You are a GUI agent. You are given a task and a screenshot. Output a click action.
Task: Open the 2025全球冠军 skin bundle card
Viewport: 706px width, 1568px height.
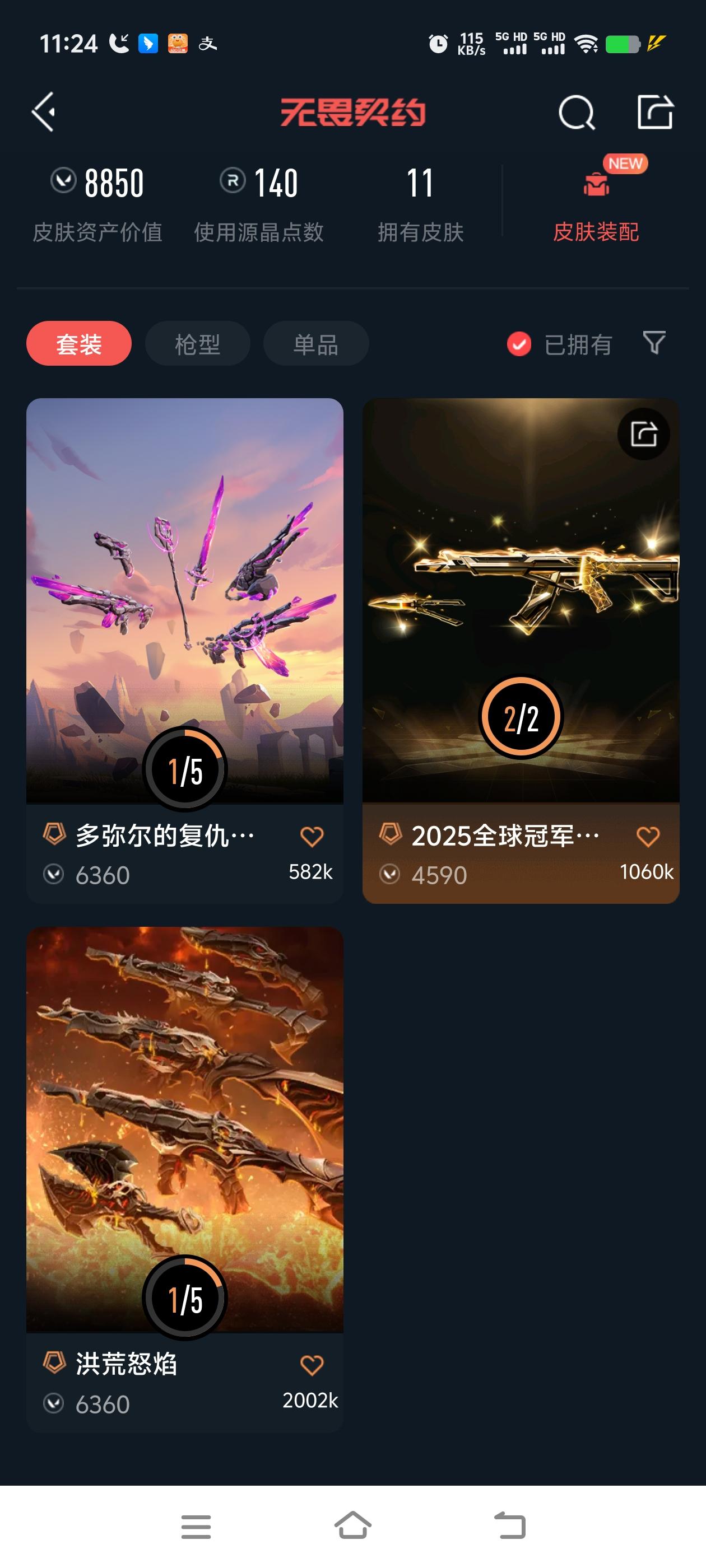[521, 609]
